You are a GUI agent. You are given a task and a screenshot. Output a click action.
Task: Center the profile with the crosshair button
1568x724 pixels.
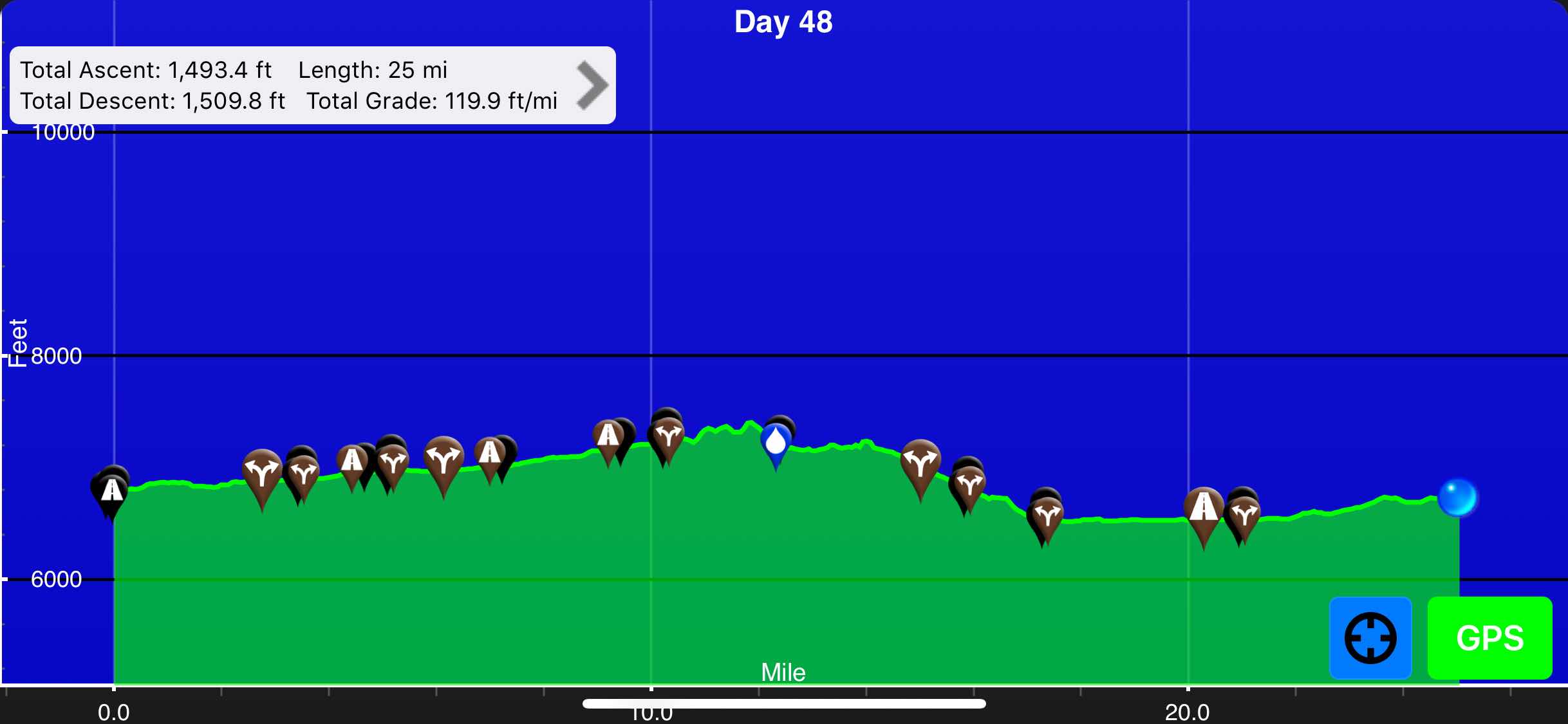click(x=1370, y=638)
